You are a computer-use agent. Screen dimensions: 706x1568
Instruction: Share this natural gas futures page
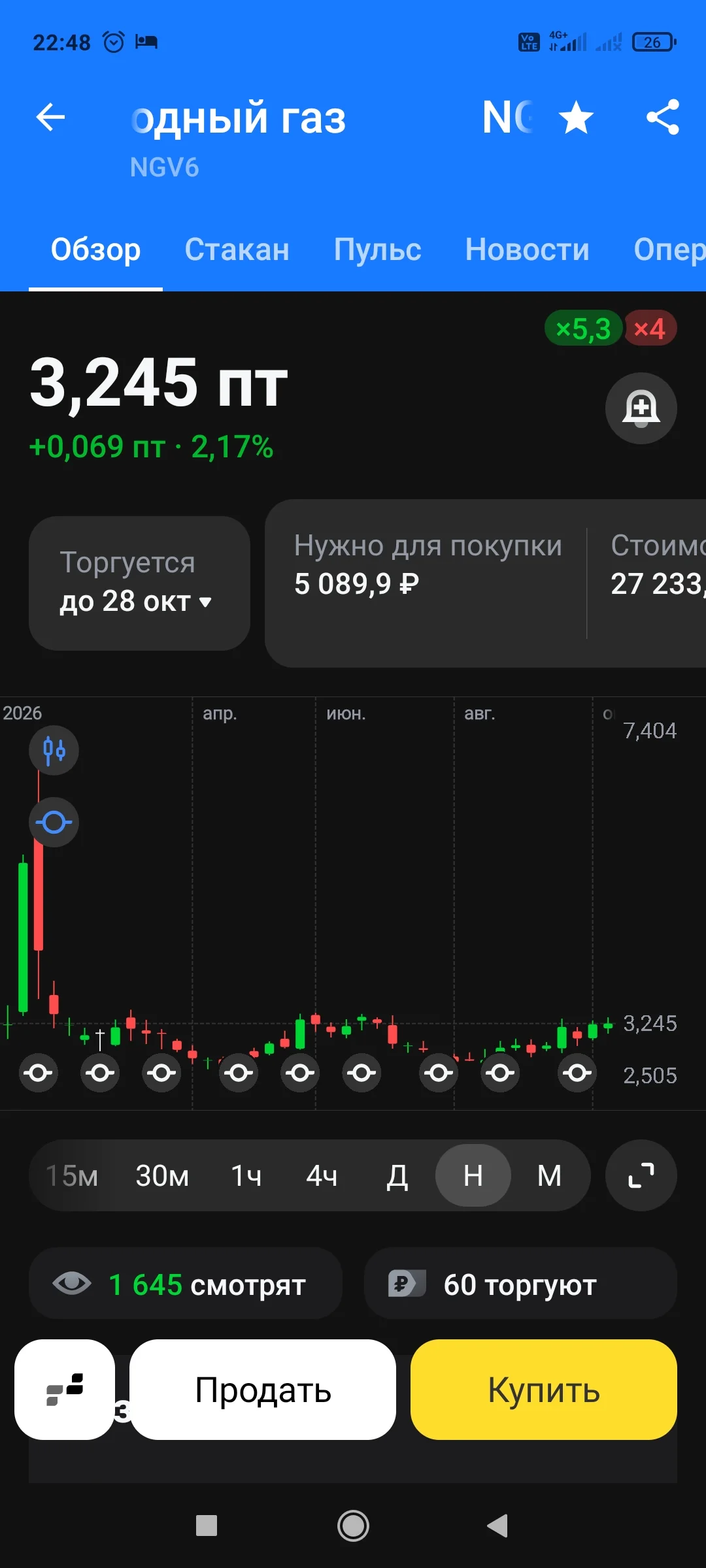(663, 118)
